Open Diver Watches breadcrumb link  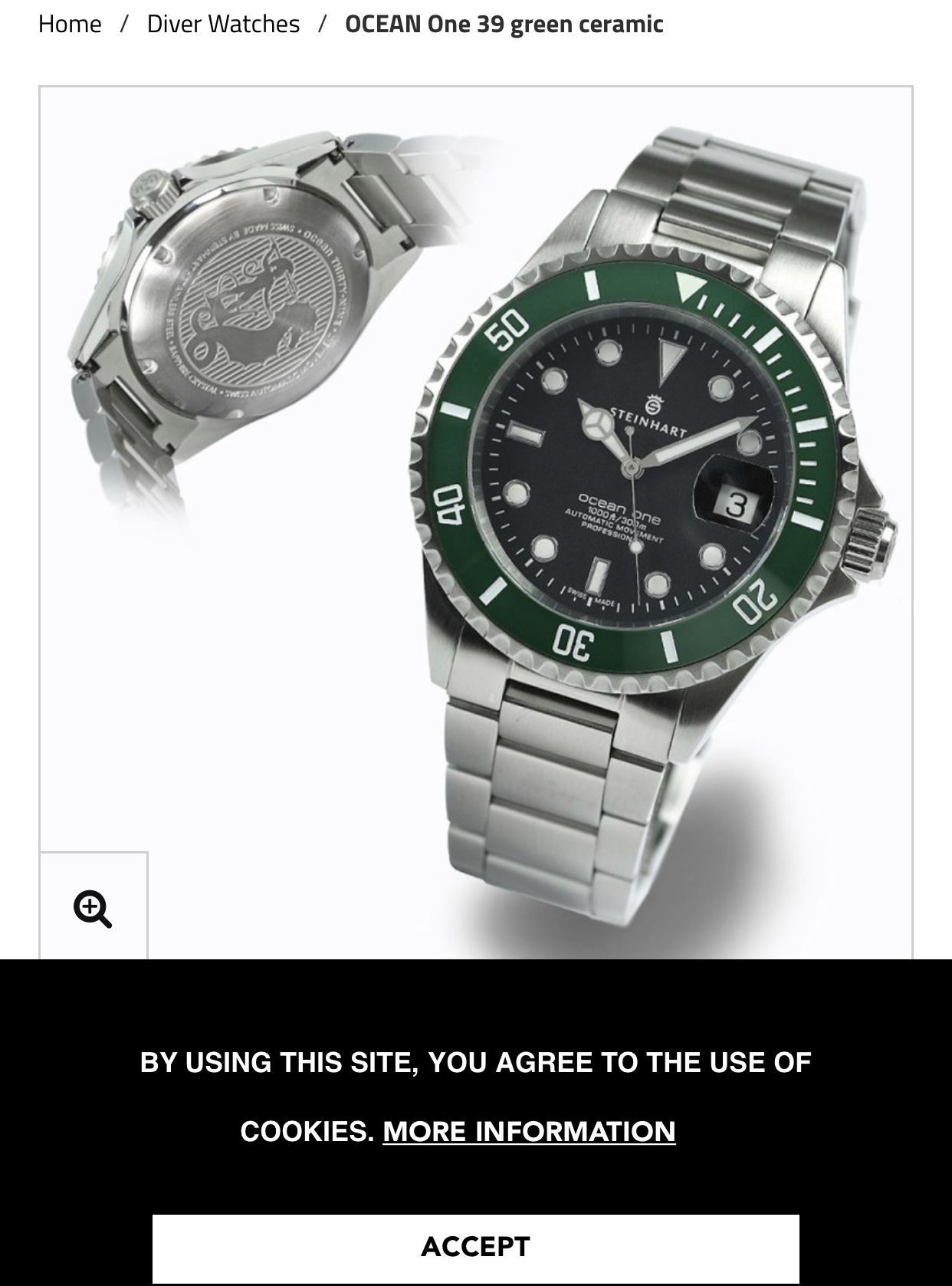[x=223, y=24]
